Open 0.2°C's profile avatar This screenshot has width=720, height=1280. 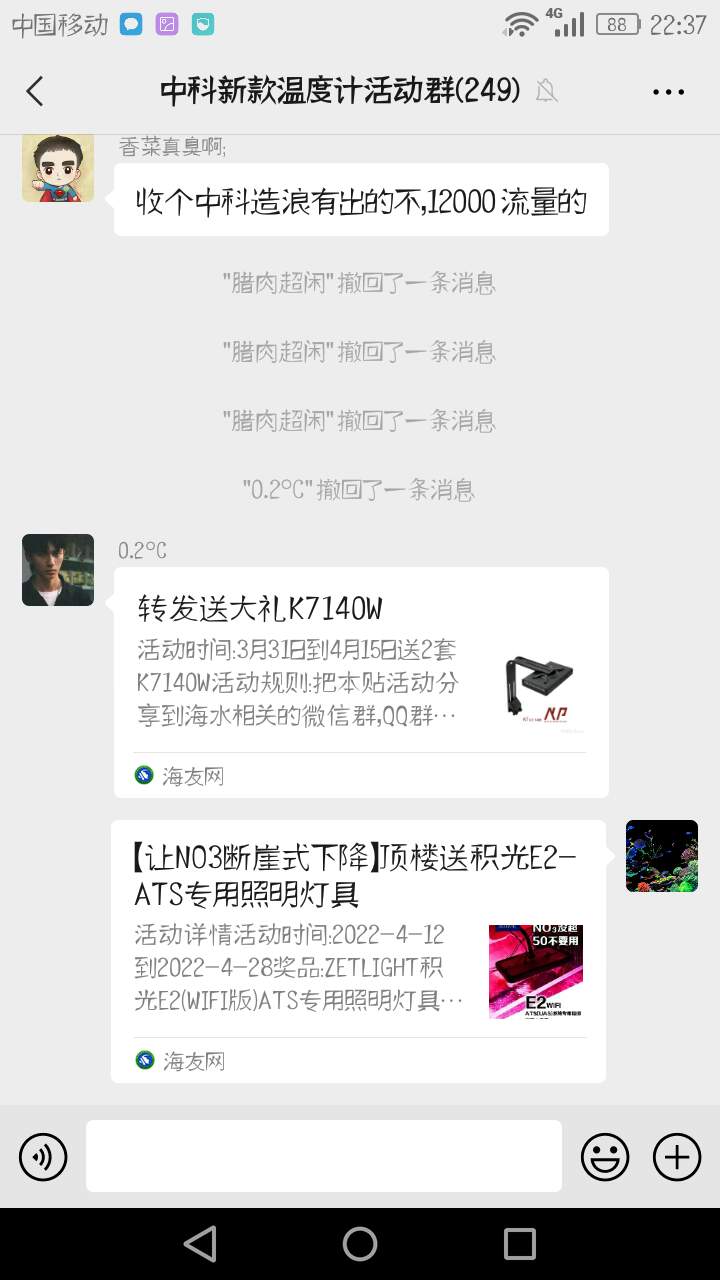coord(58,570)
